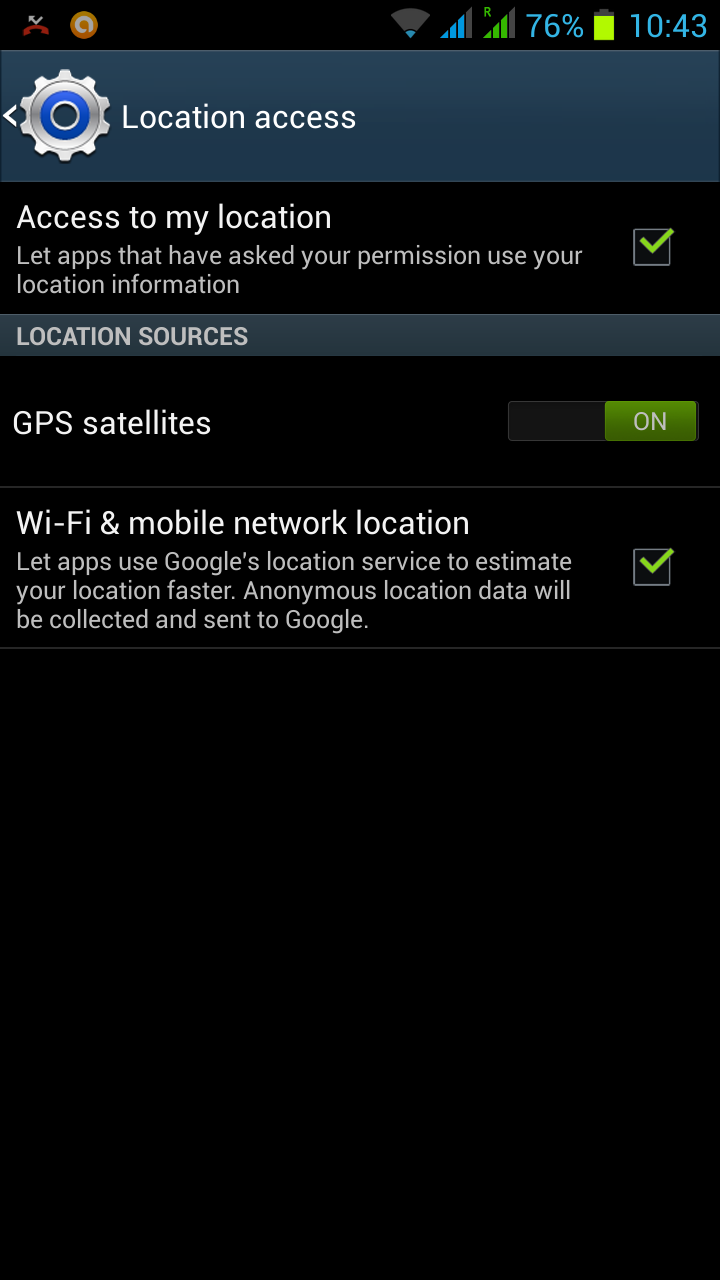Uncheck Access to my location

652,247
